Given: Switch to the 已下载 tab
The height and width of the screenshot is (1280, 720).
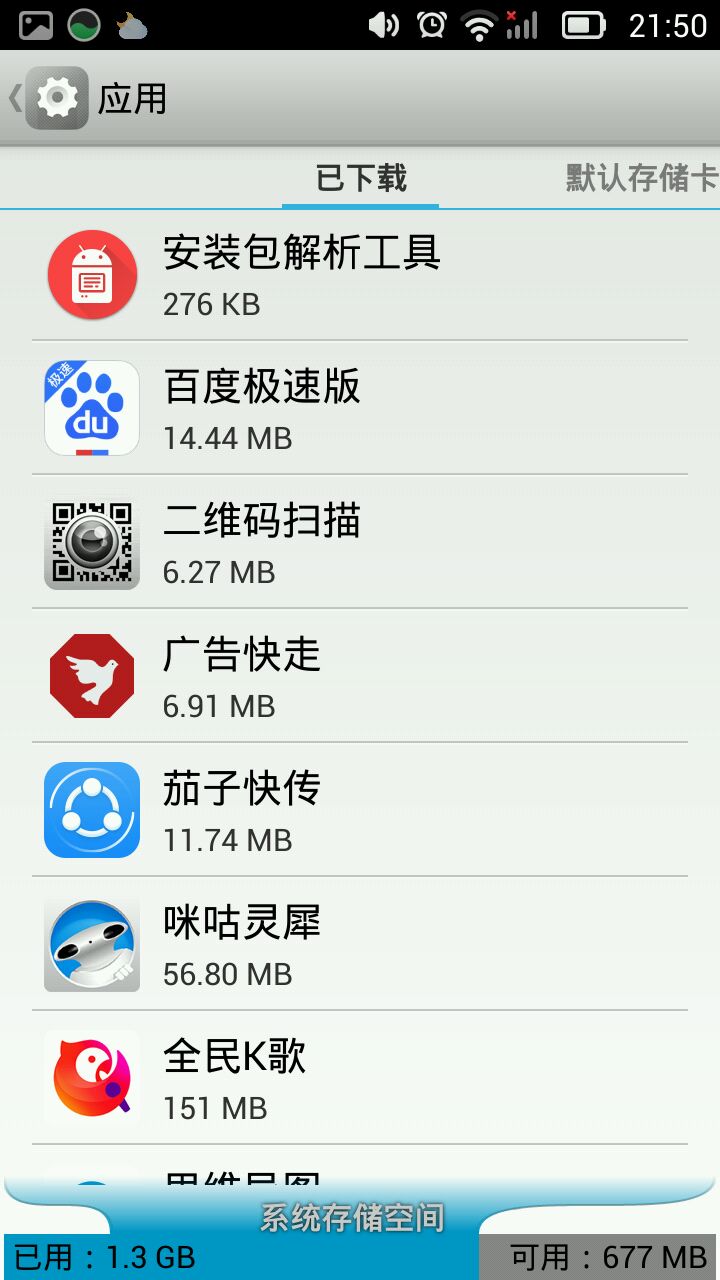Looking at the screenshot, I should click(361, 179).
